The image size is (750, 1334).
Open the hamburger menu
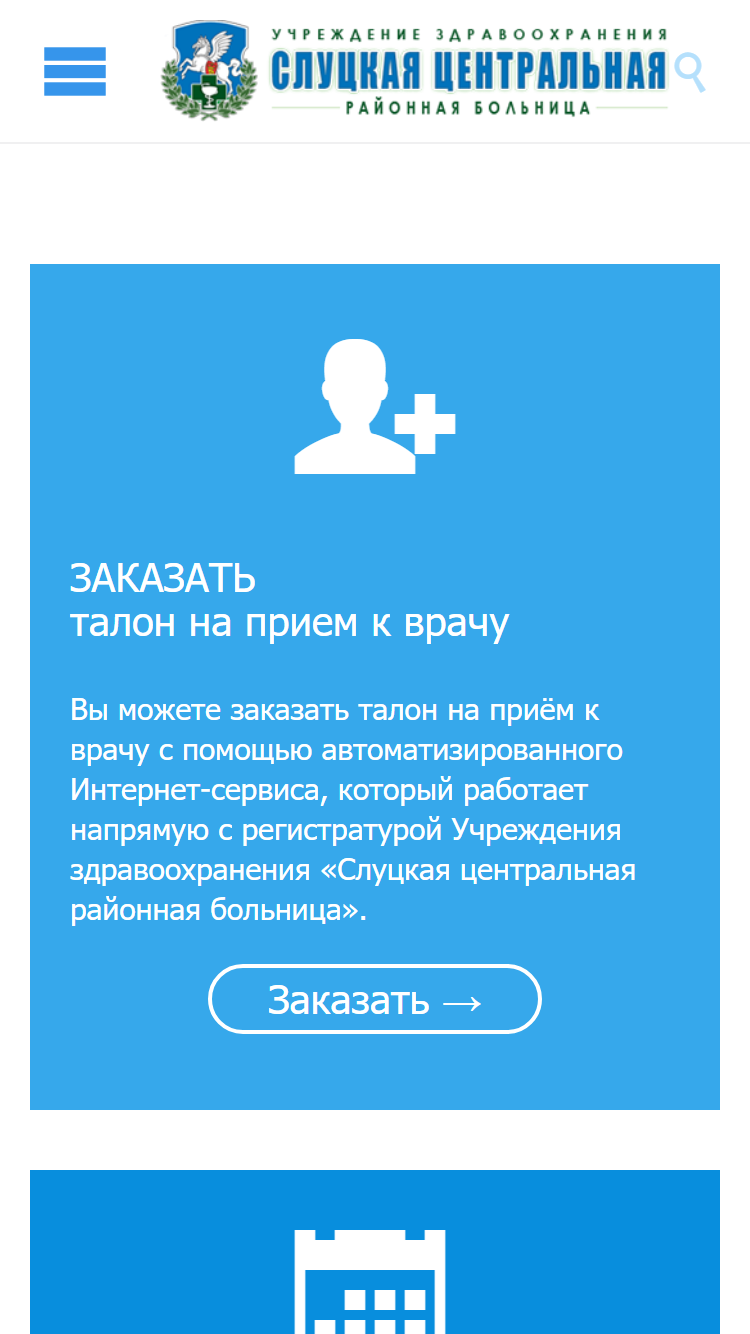[x=75, y=71]
